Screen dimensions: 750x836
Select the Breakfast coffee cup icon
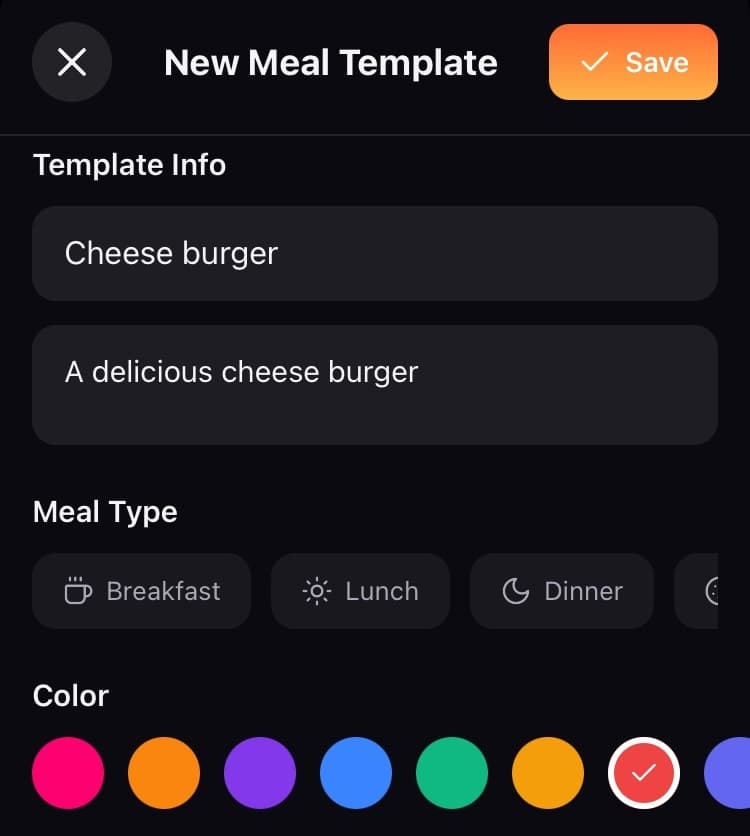pyautogui.click(x=78, y=591)
